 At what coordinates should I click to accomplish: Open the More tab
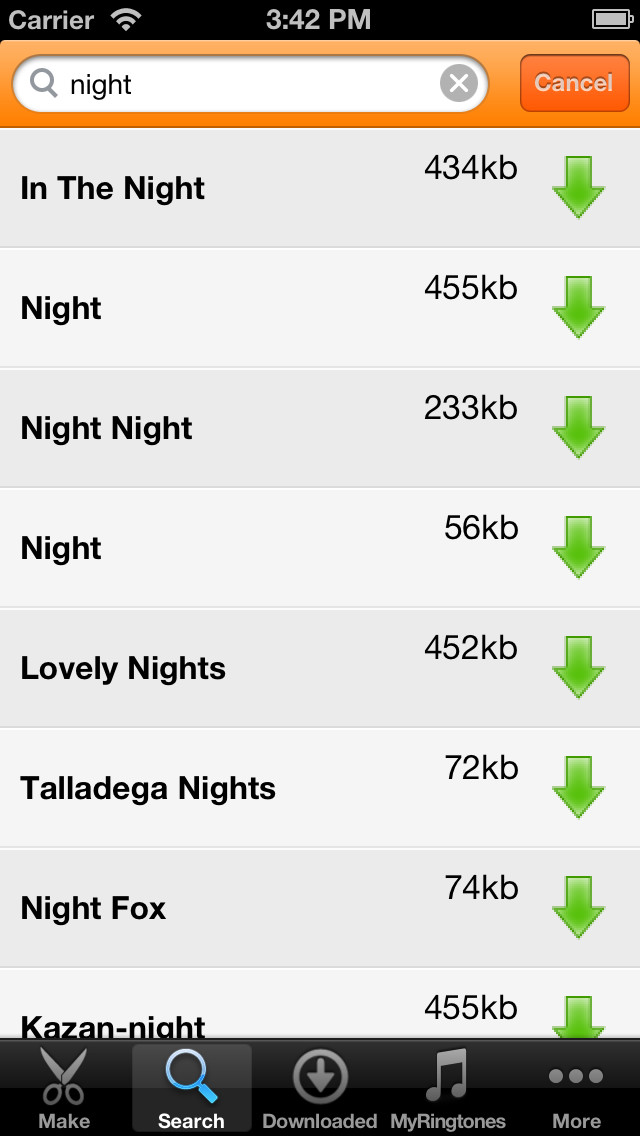pyautogui.click(x=576, y=1089)
